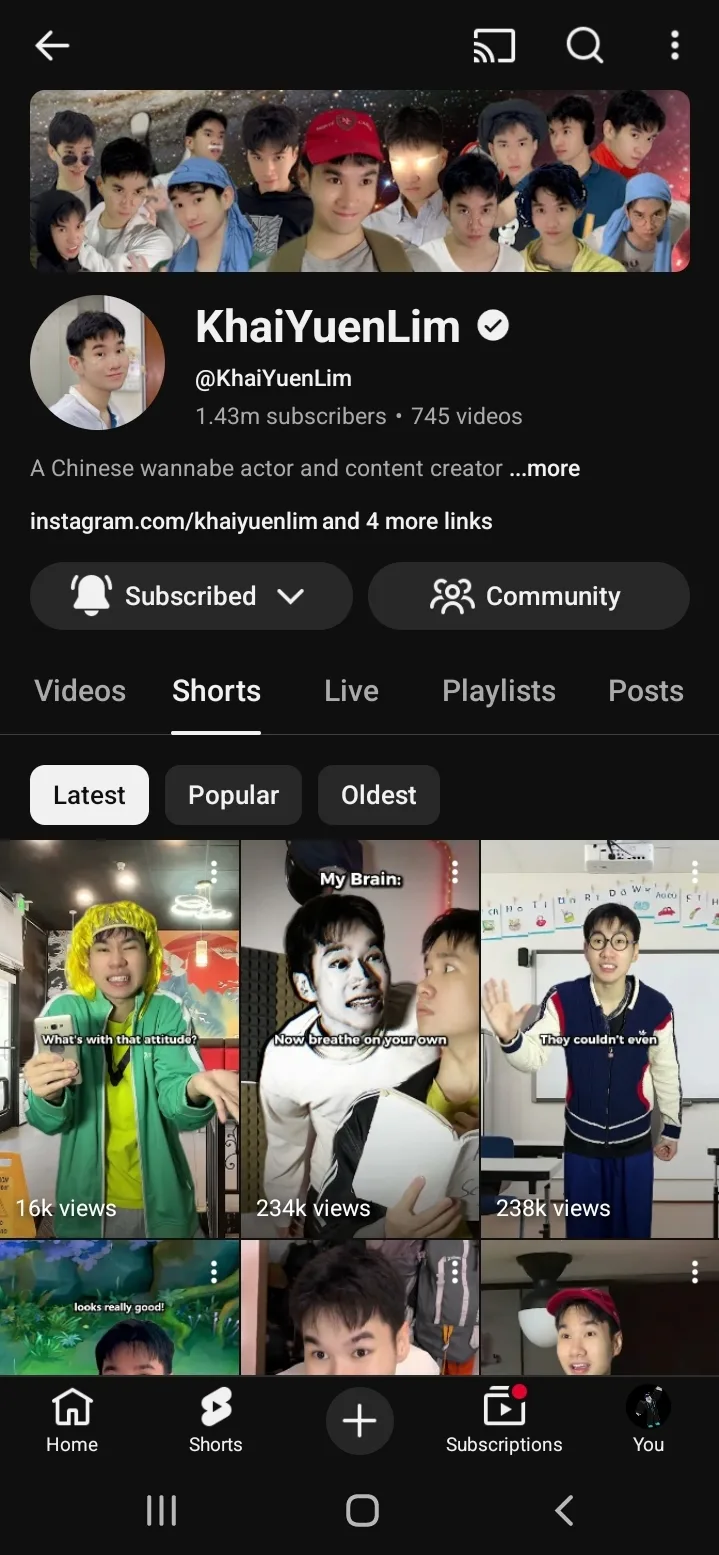The width and height of the screenshot is (719, 1555).
Task: Switch to the Posts tab
Action: 646,691
